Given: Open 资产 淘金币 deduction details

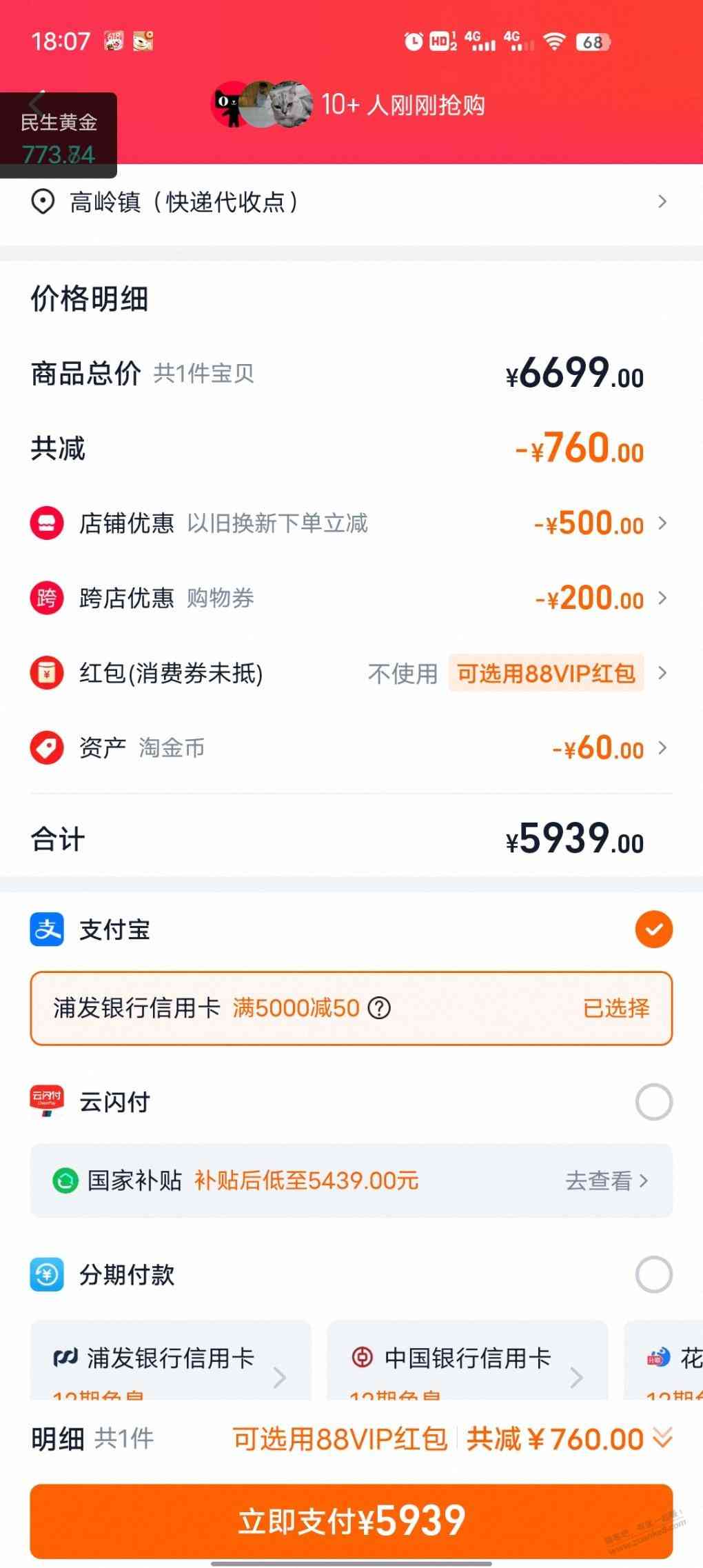Looking at the screenshot, I should point(350,747).
